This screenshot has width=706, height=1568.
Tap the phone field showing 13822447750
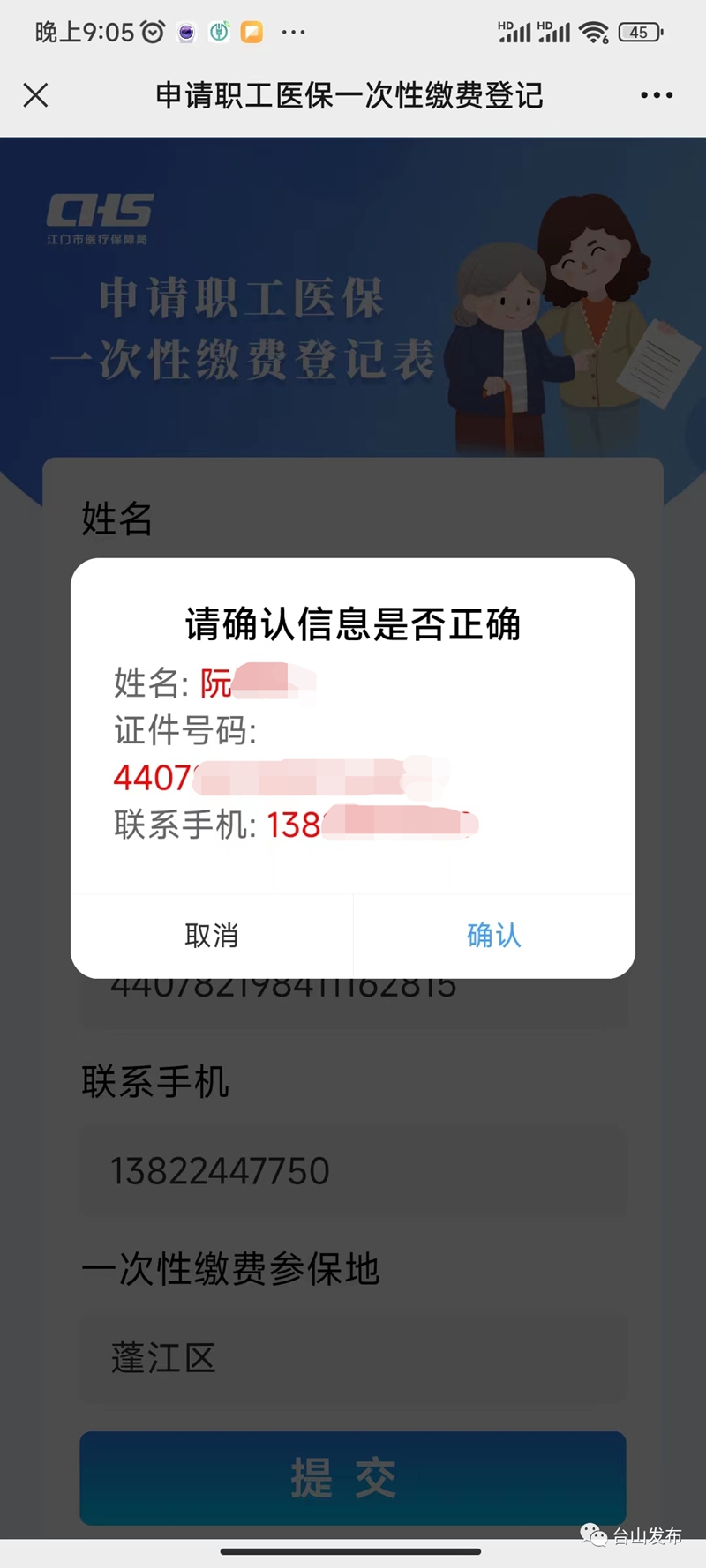click(353, 1170)
